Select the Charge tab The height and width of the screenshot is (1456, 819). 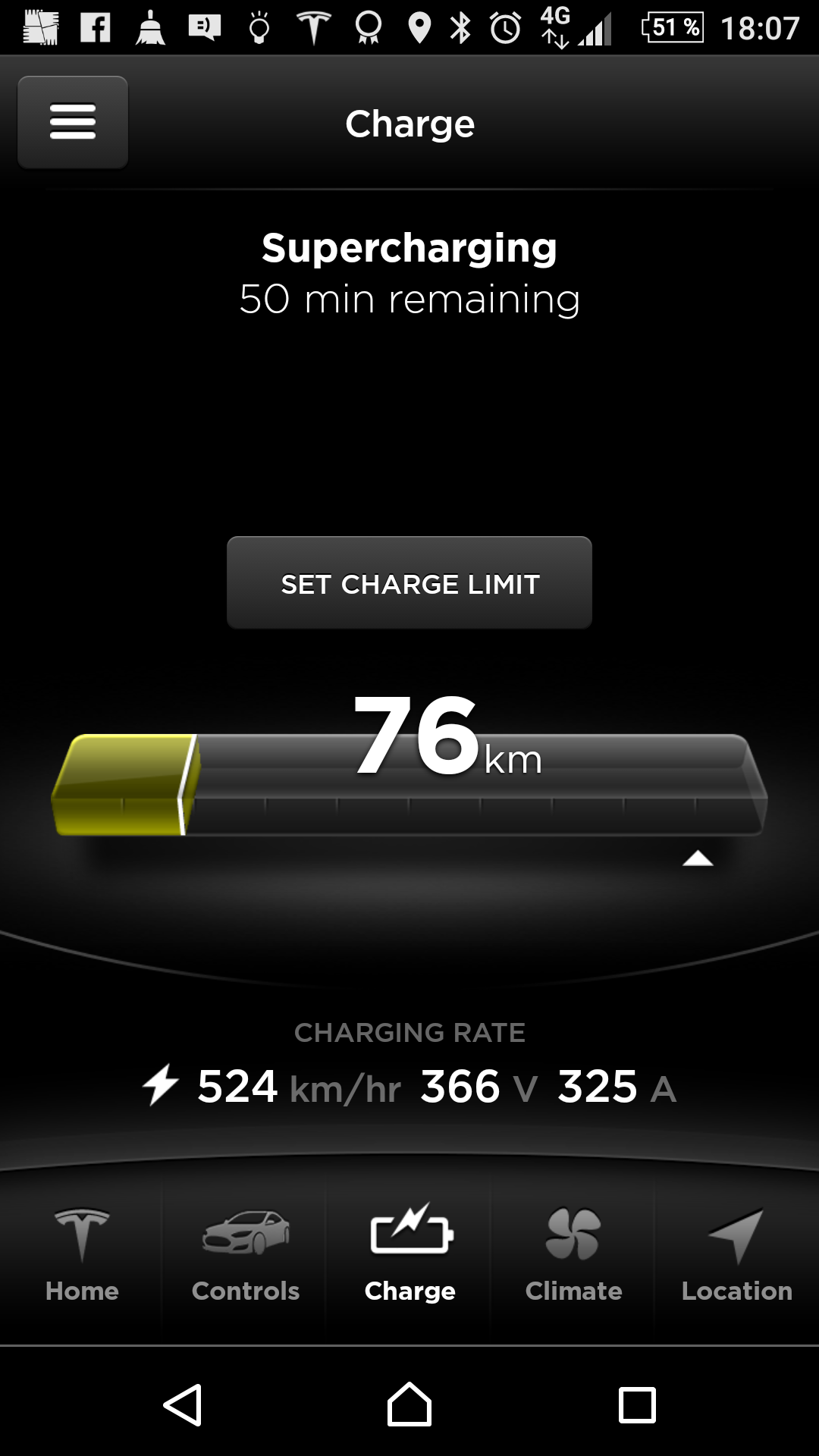(409, 1255)
